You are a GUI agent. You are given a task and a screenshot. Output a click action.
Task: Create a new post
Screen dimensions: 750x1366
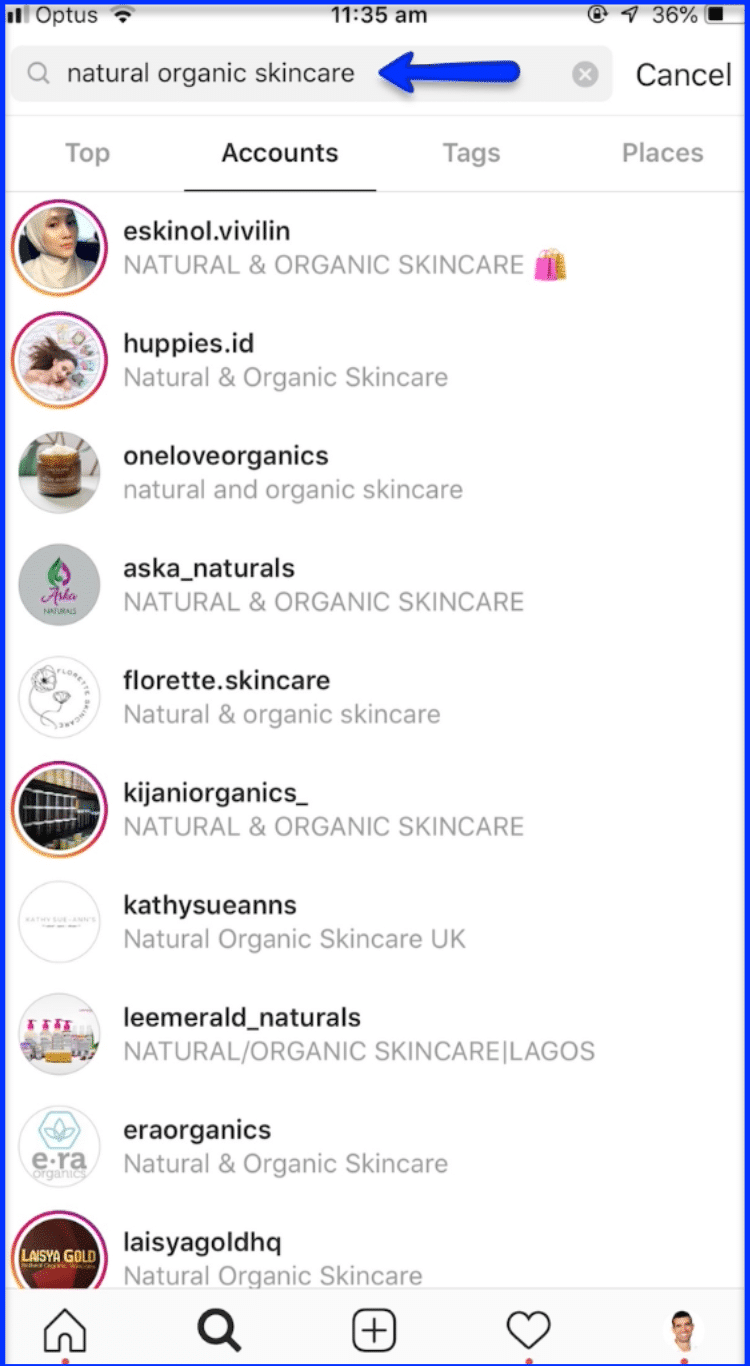coord(374,1331)
